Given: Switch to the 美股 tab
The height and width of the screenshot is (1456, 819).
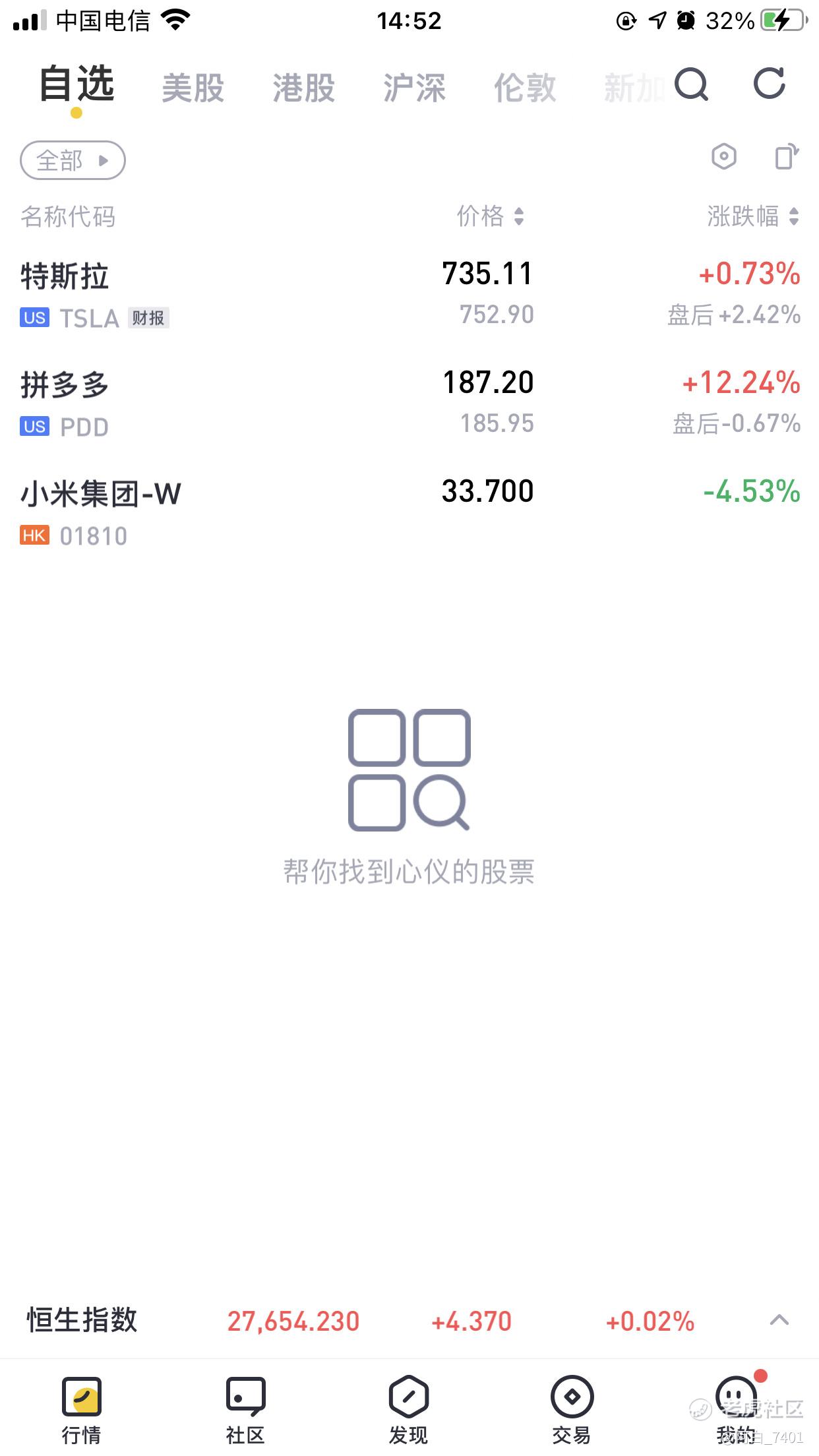Looking at the screenshot, I should coord(193,88).
